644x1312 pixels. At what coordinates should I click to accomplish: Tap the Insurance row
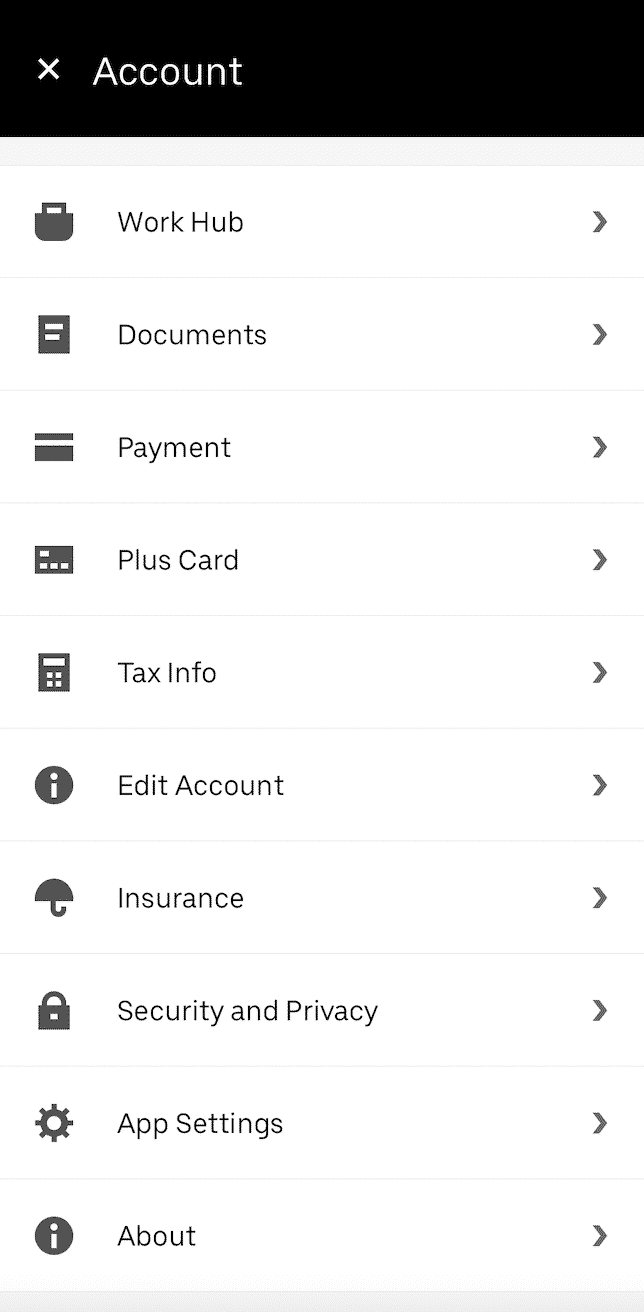(x=322, y=898)
